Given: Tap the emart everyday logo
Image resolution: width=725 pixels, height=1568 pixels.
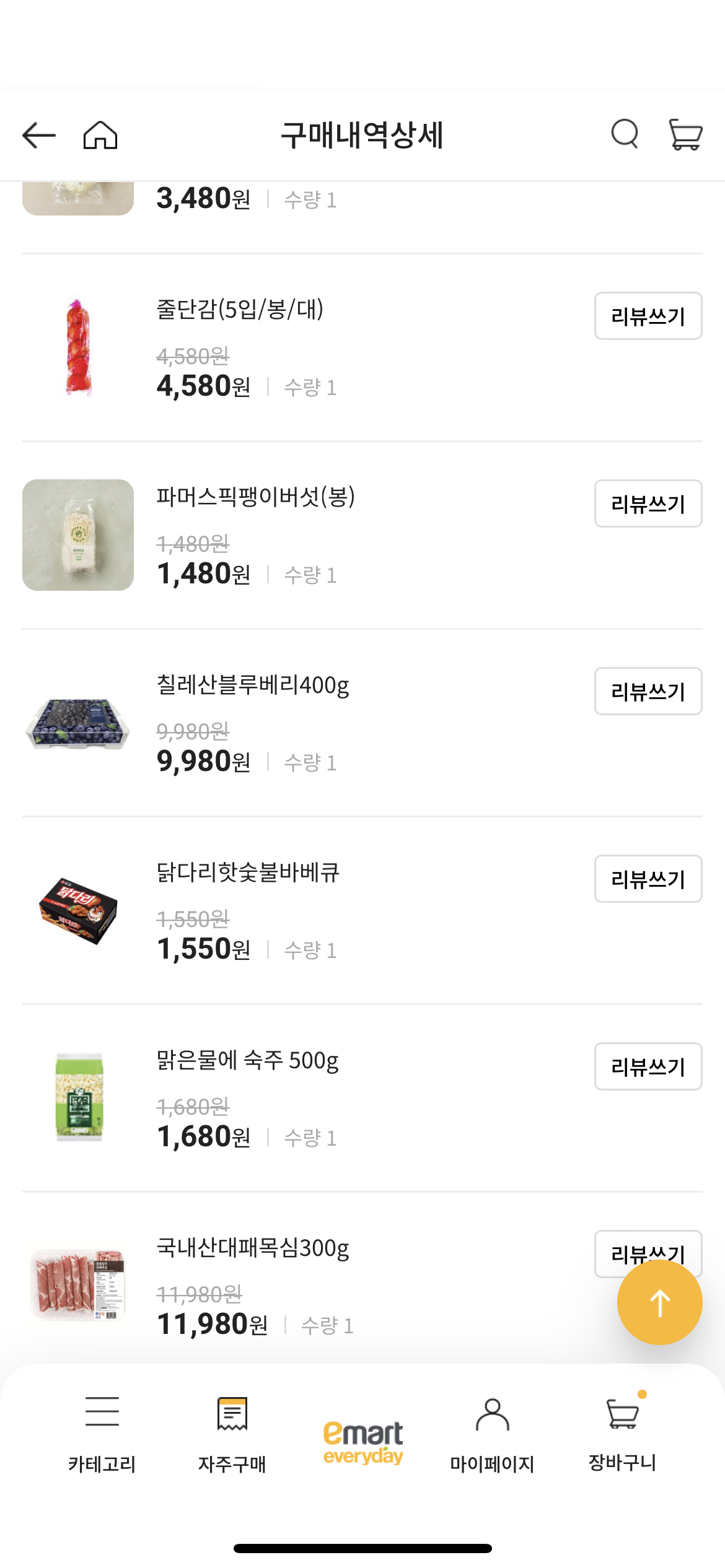Looking at the screenshot, I should [361, 1437].
